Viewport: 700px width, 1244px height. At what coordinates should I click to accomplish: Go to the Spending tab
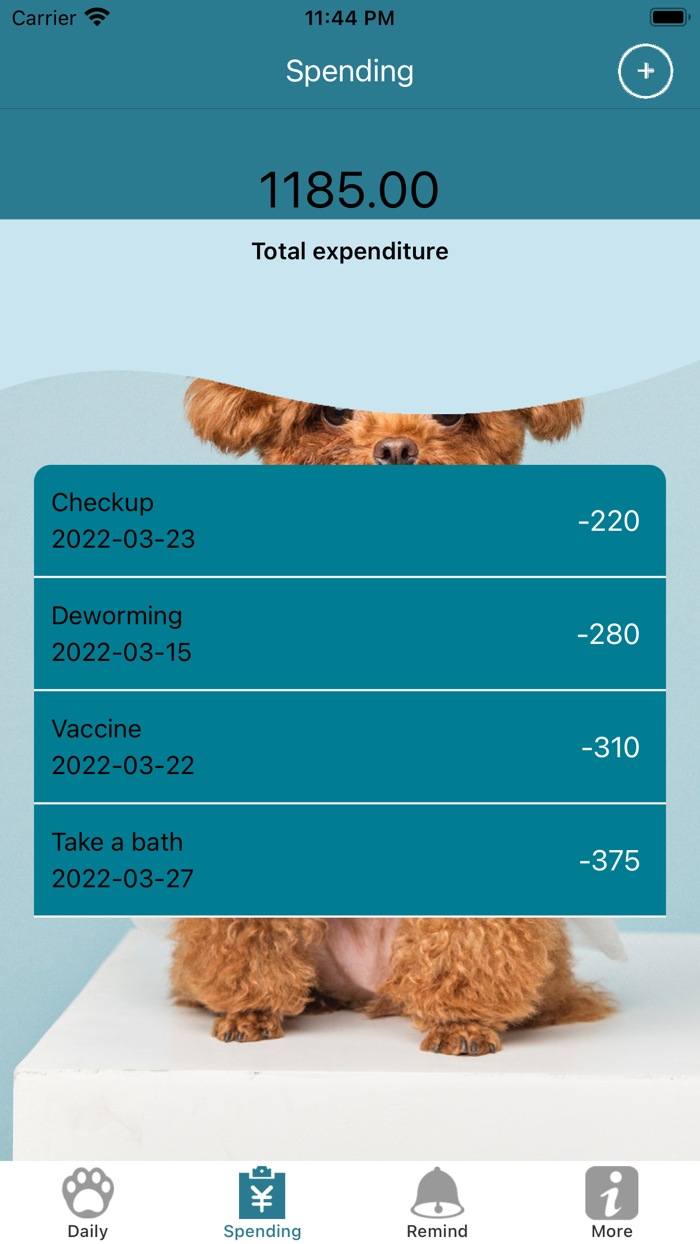[262, 1202]
